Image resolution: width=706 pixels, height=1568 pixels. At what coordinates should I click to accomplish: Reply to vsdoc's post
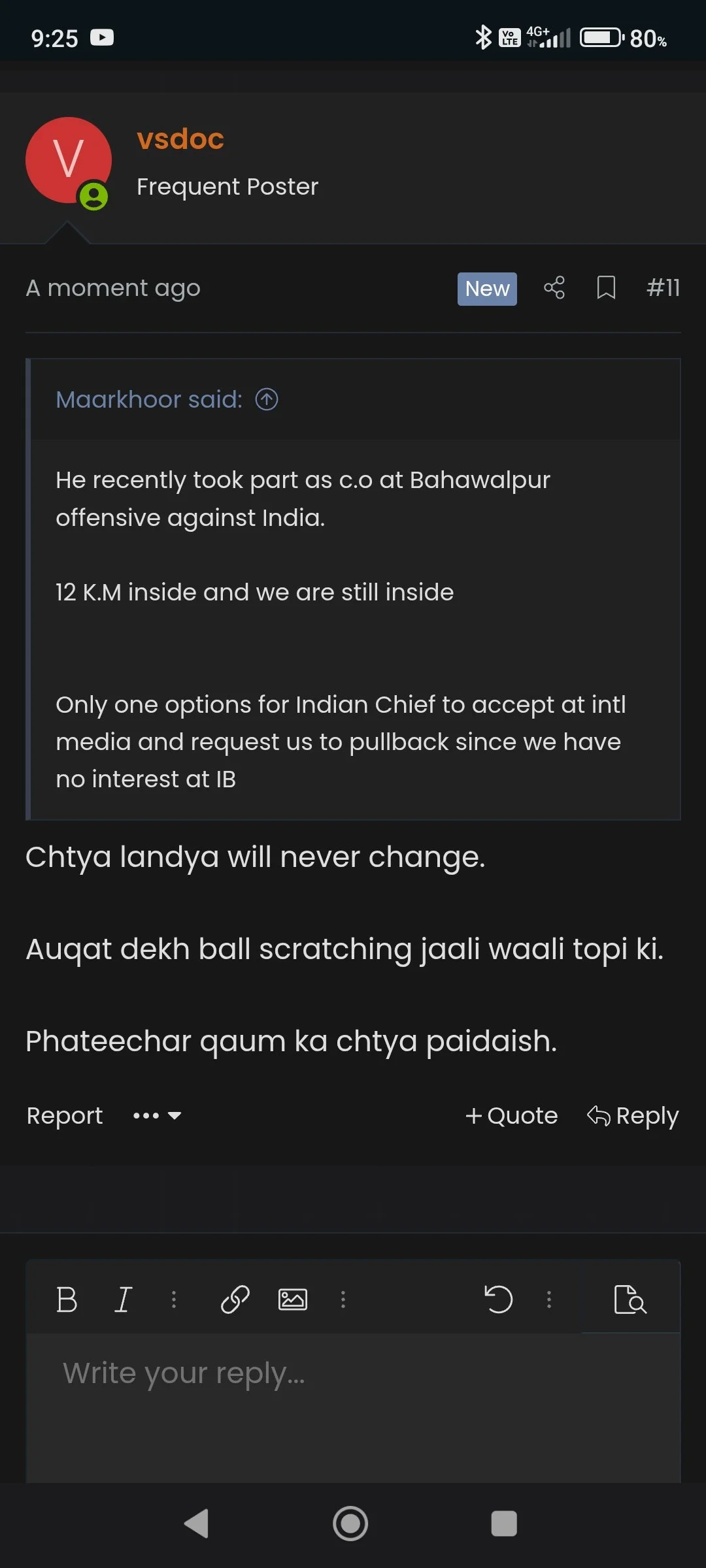[x=633, y=1115]
